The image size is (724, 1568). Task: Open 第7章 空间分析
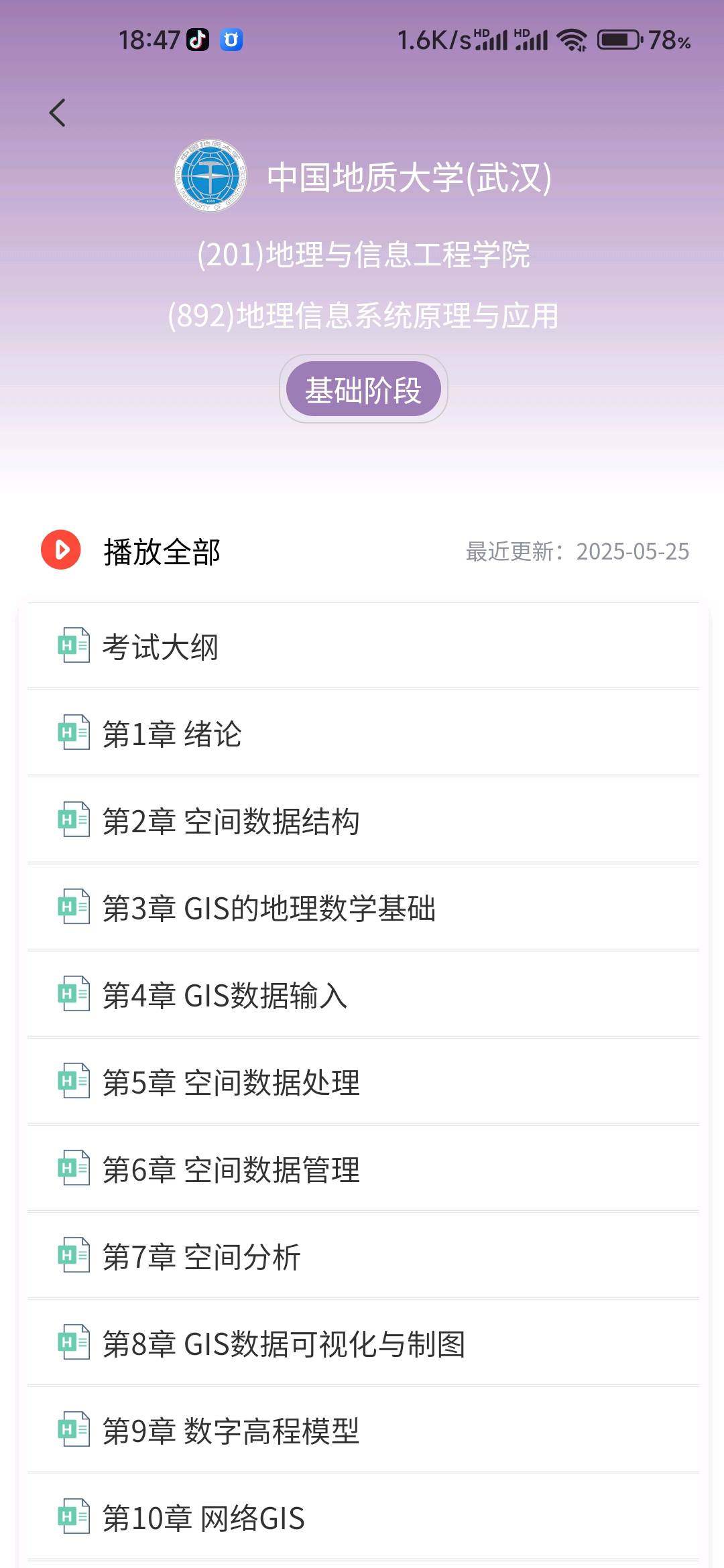coord(201,1256)
